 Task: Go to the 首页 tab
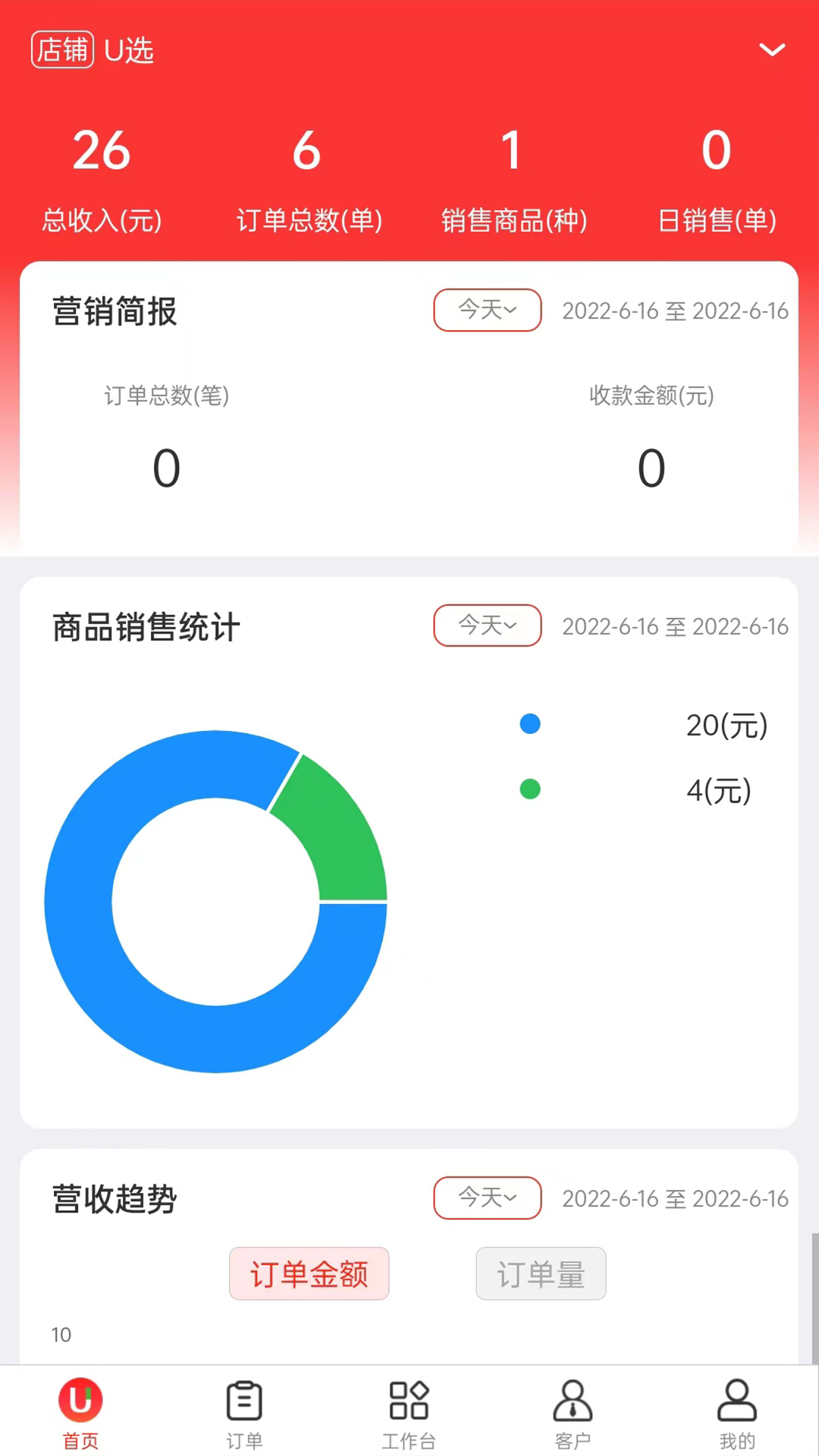80,1414
